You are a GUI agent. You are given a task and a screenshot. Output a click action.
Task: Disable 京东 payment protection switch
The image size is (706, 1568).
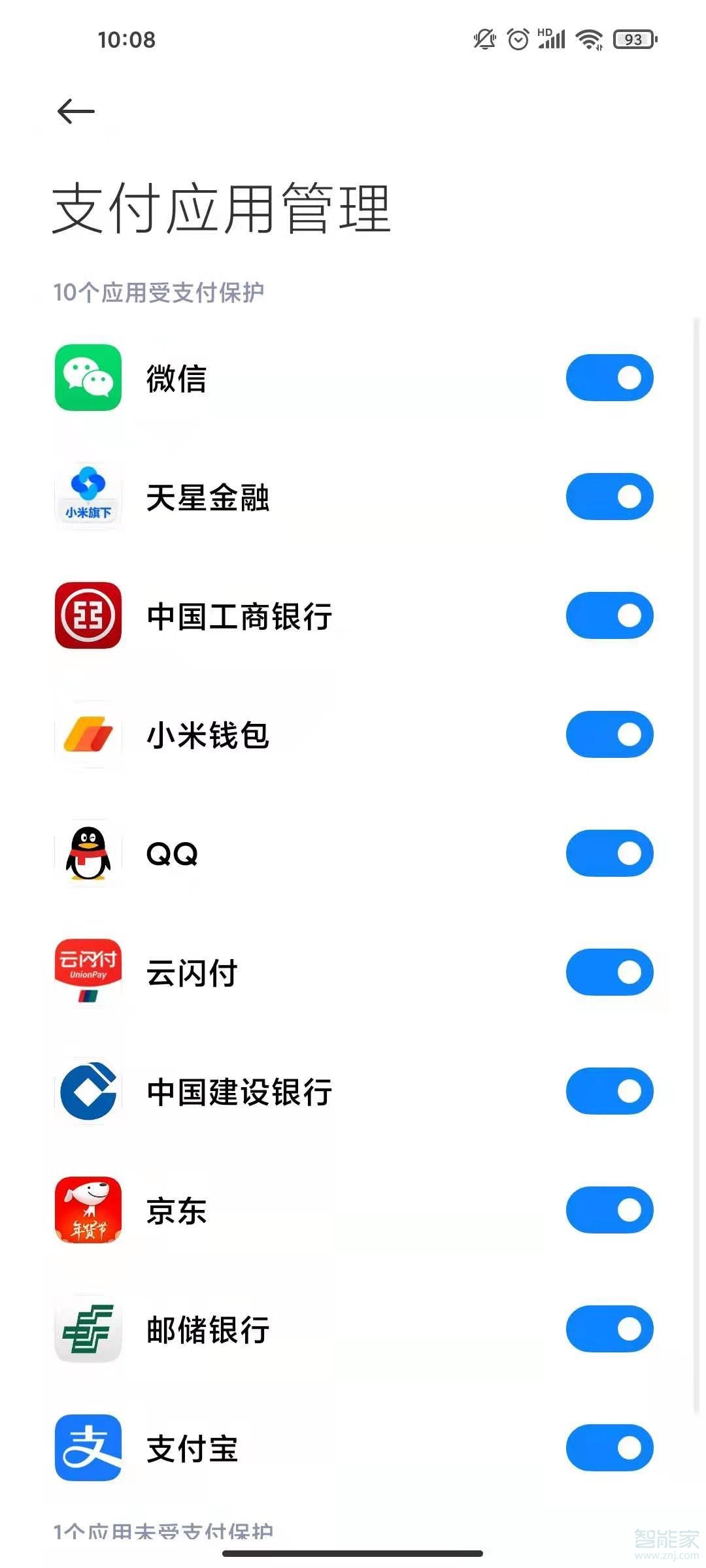609,1210
